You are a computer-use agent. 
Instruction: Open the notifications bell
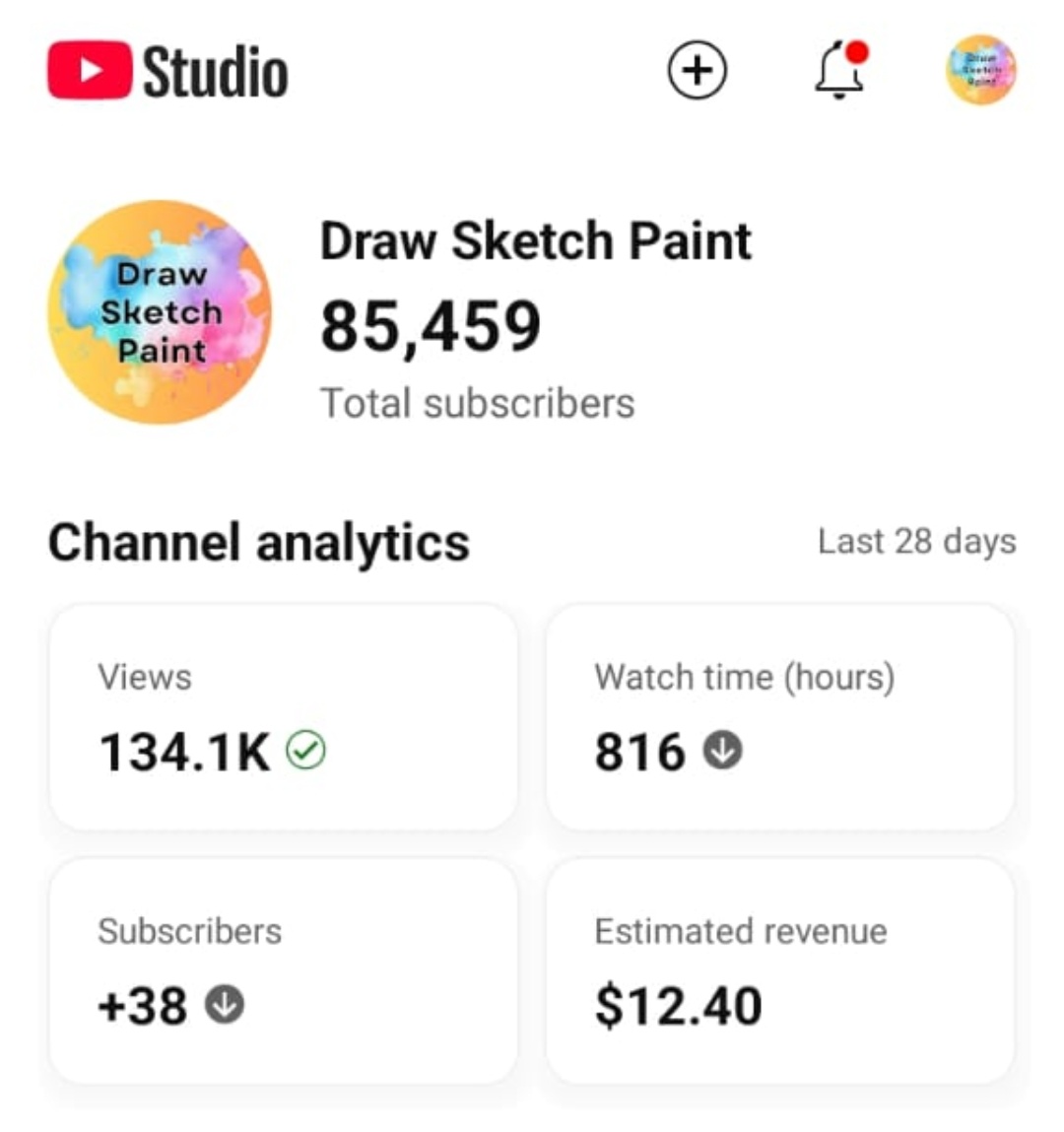pos(838,74)
